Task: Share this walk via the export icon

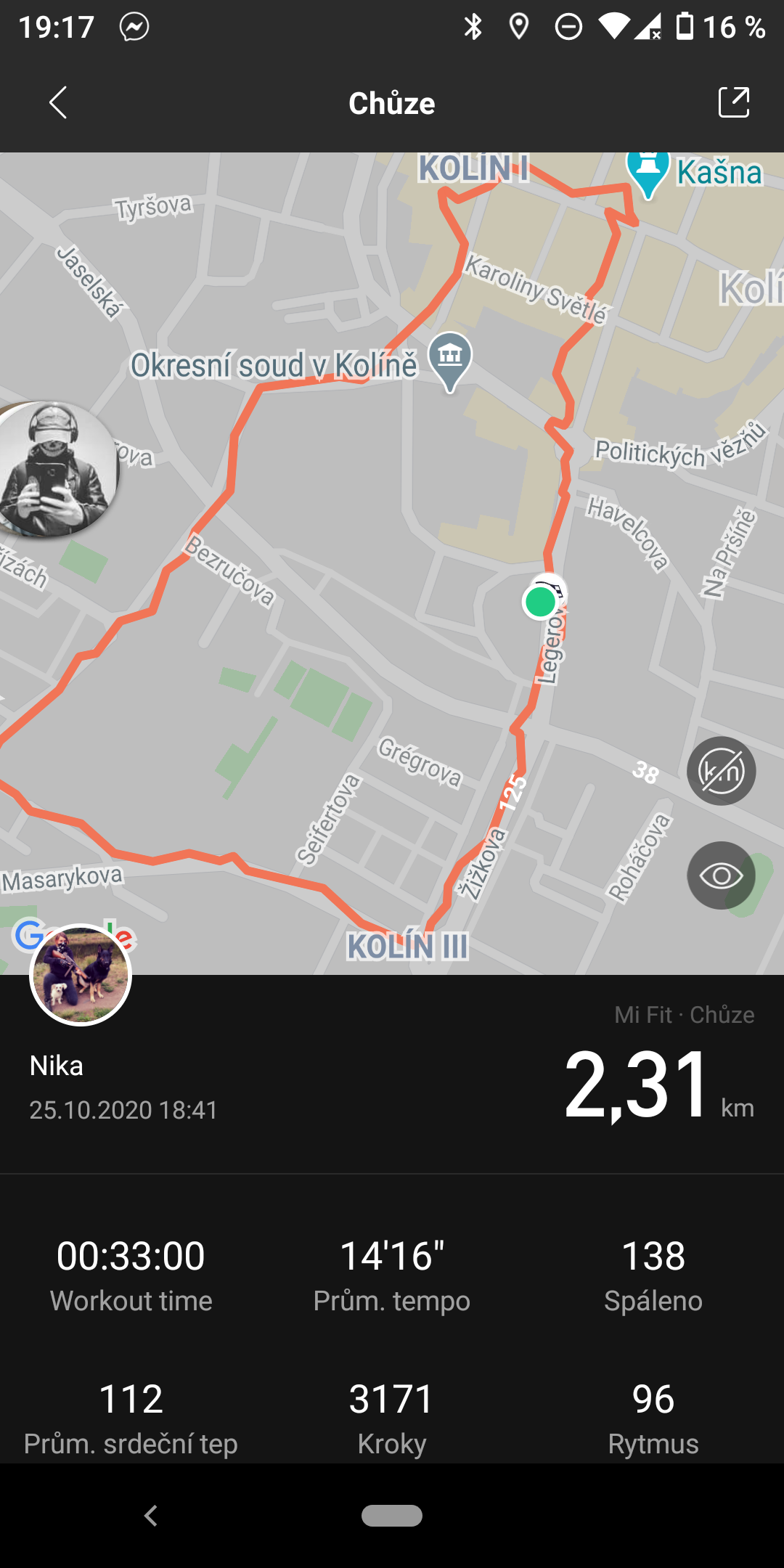Action: 733,102
